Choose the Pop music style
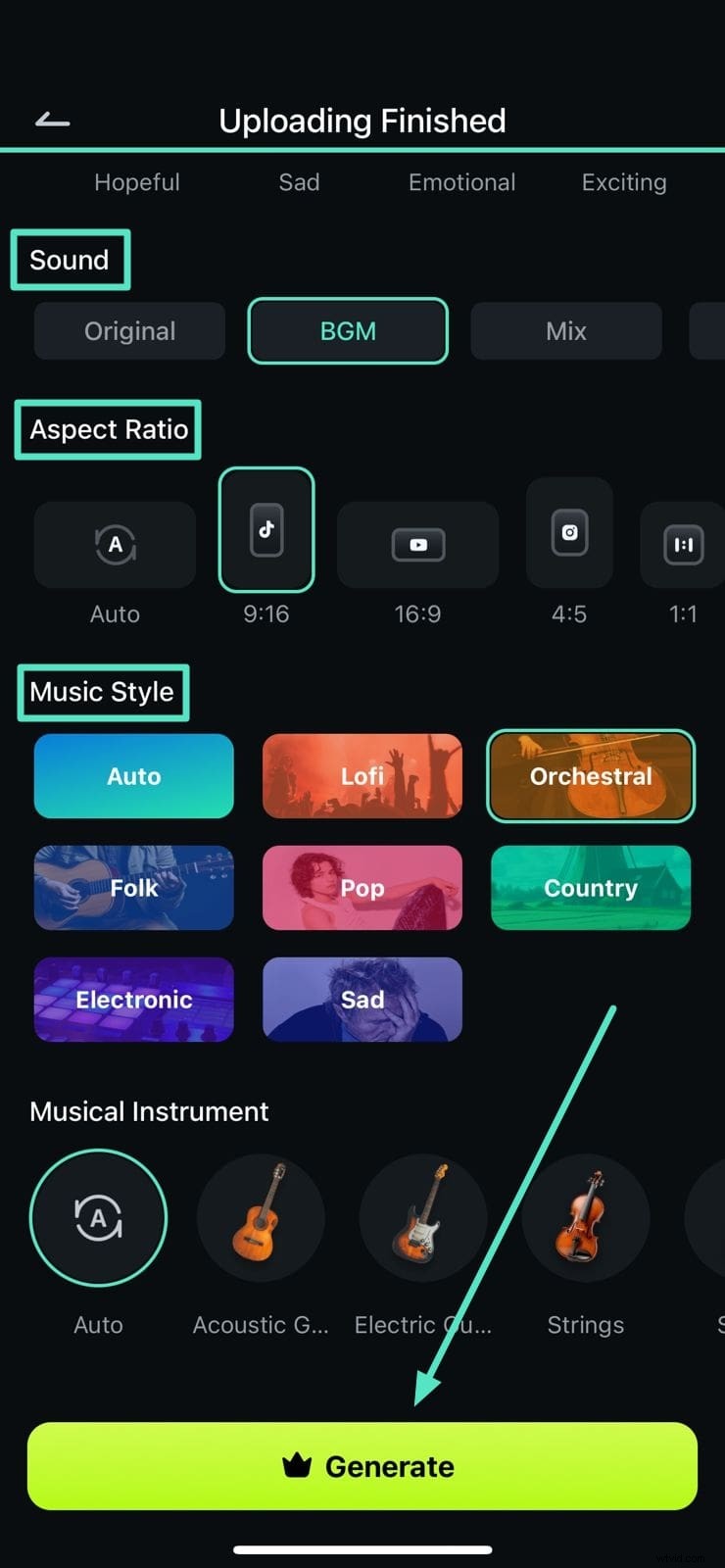This screenshot has width=725, height=1568. pos(362,888)
